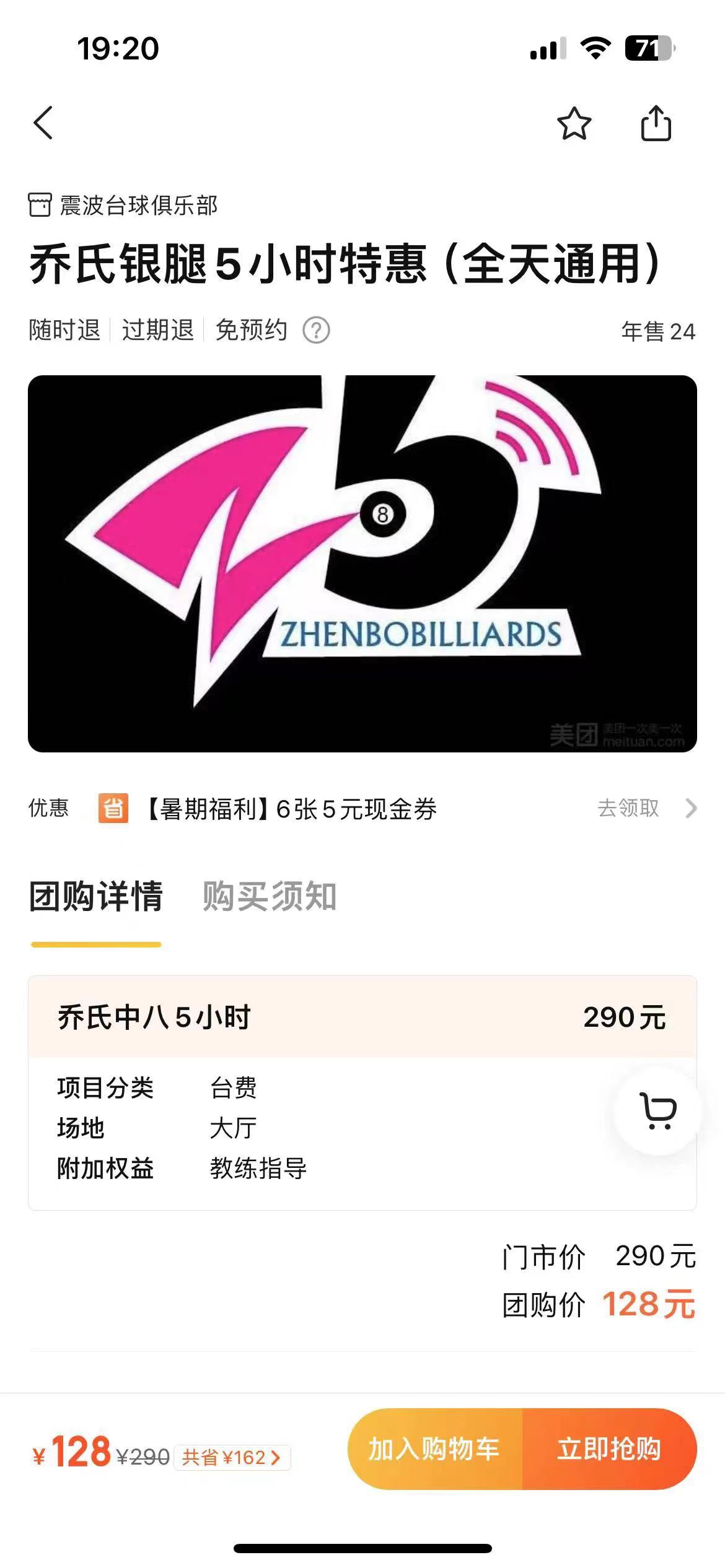This screenshot has height=1568, width=725.
Task: Select the 团购详情 tab
Action: [x=96, y=896]
